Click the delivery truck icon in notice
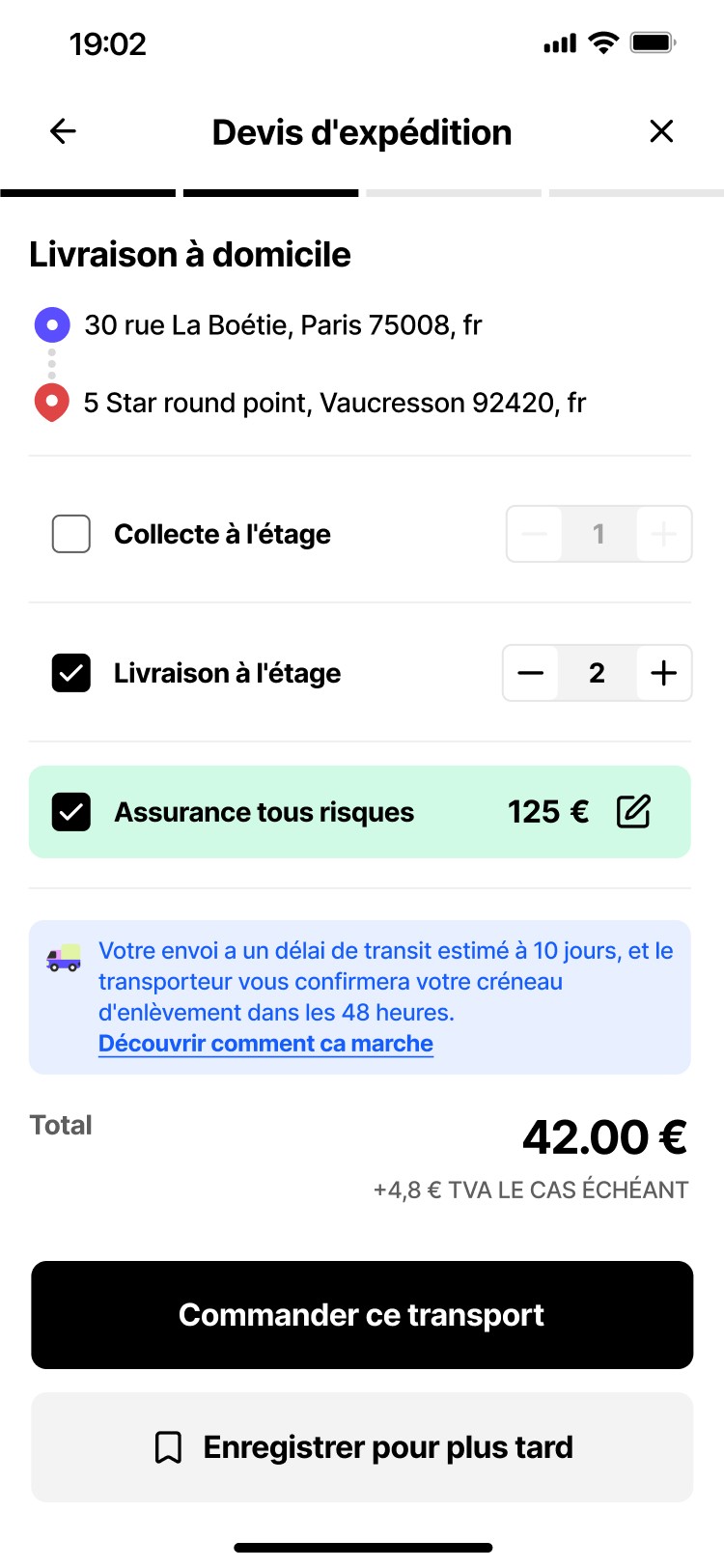The image size is (724, 1568). [62, 960]
